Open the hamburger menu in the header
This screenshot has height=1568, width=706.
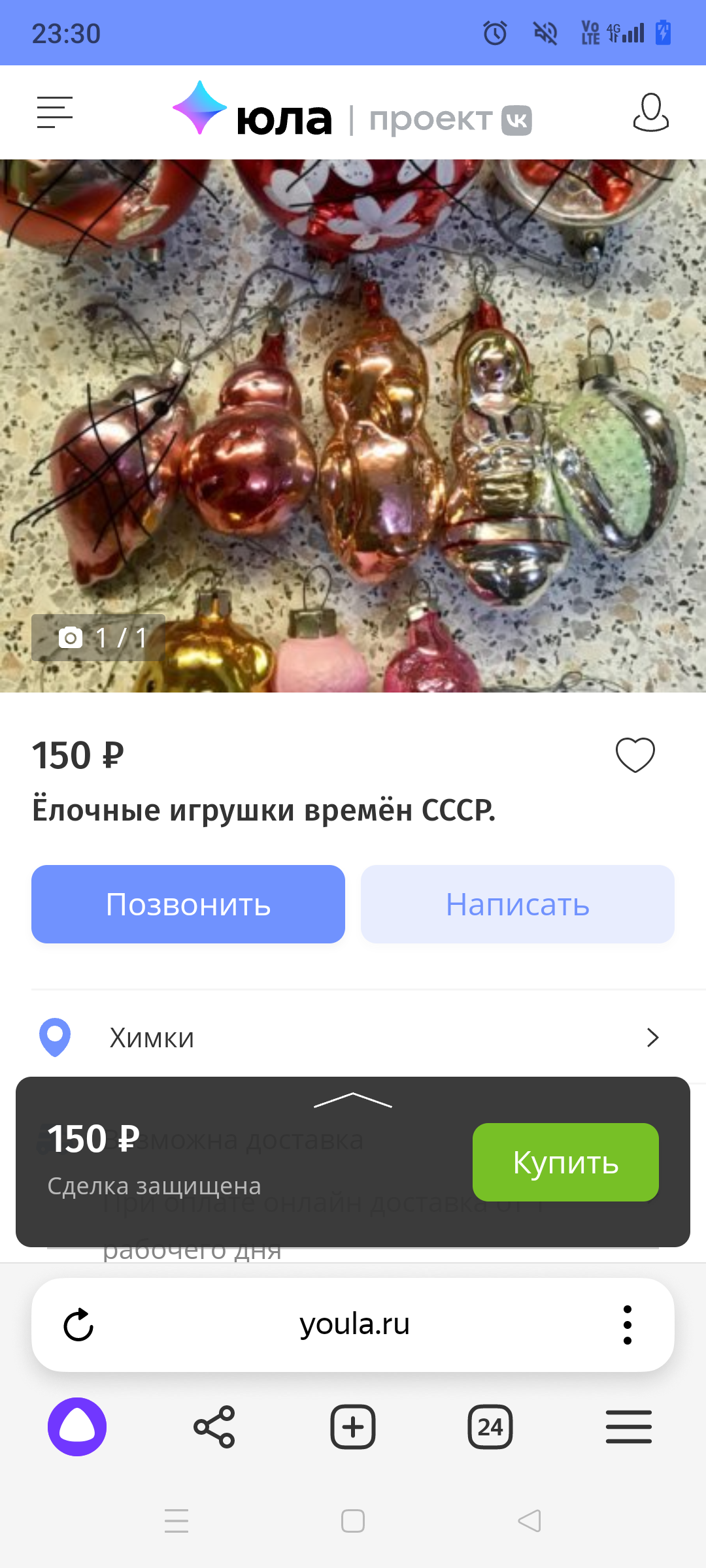pos(54,112)
